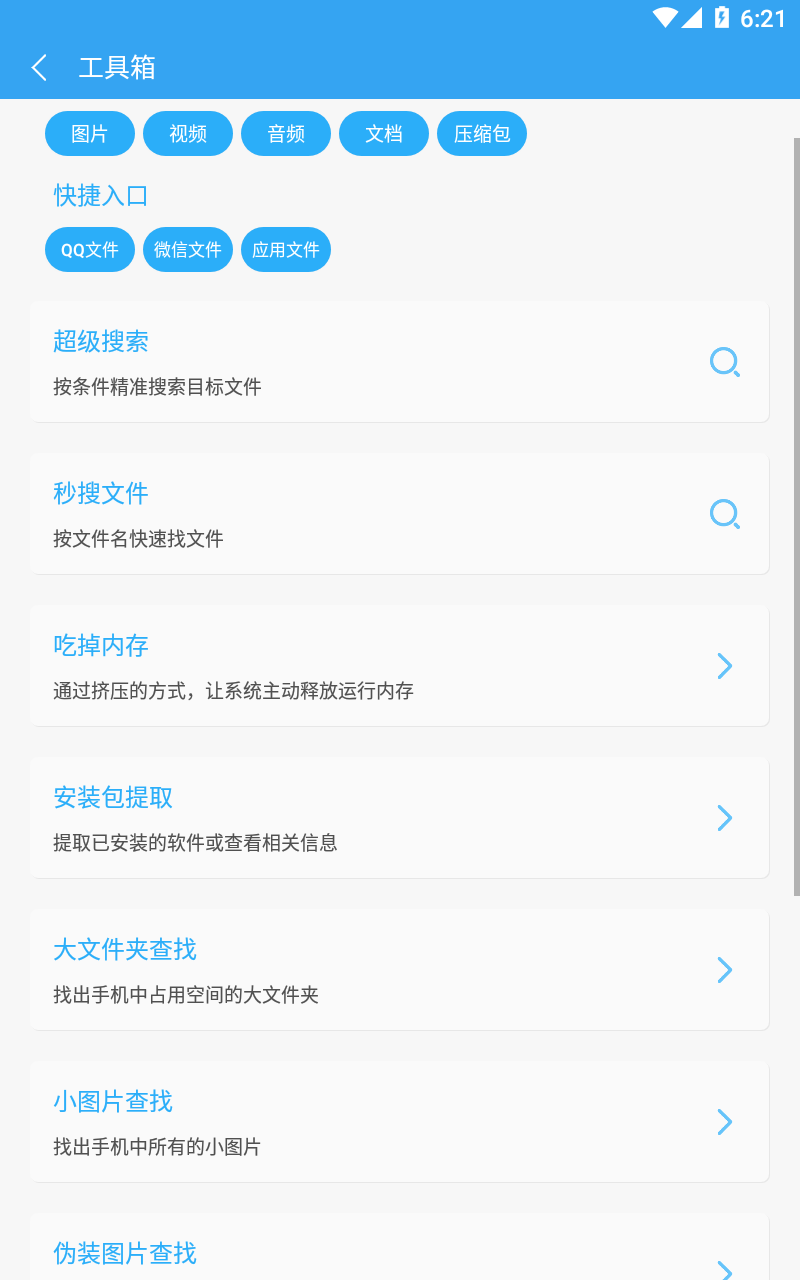Click the back arrow in the title bar
This screenshot has width=800, height=1280.
tap(38, 67)
